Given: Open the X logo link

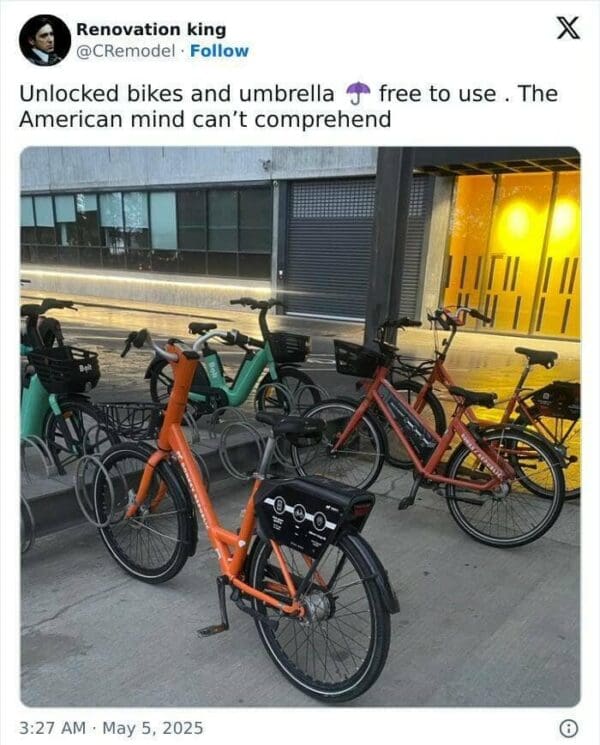Looking at the screenshot, I should pos(567,29).
